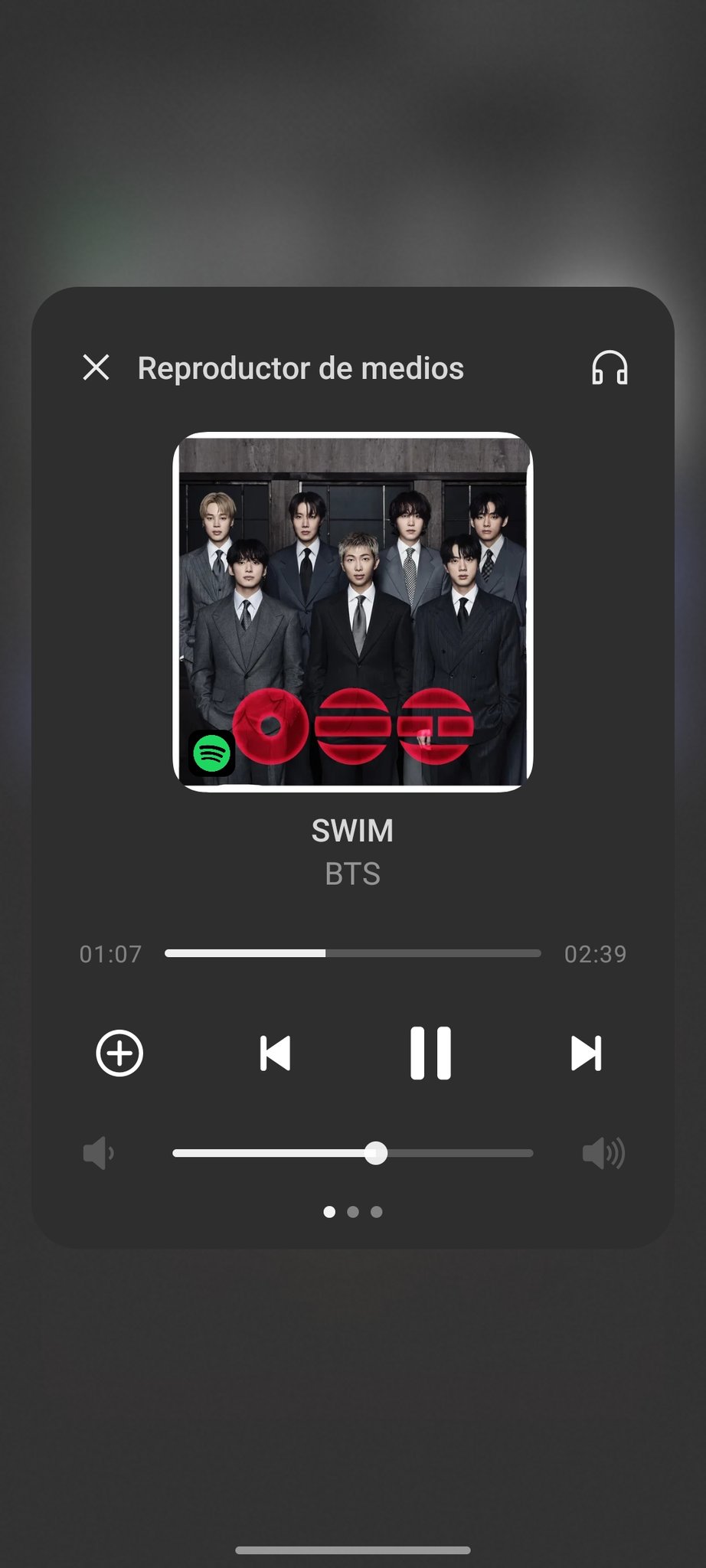Add SWIM using the plus icon
706x1568 pixels.
[119, 1053]
